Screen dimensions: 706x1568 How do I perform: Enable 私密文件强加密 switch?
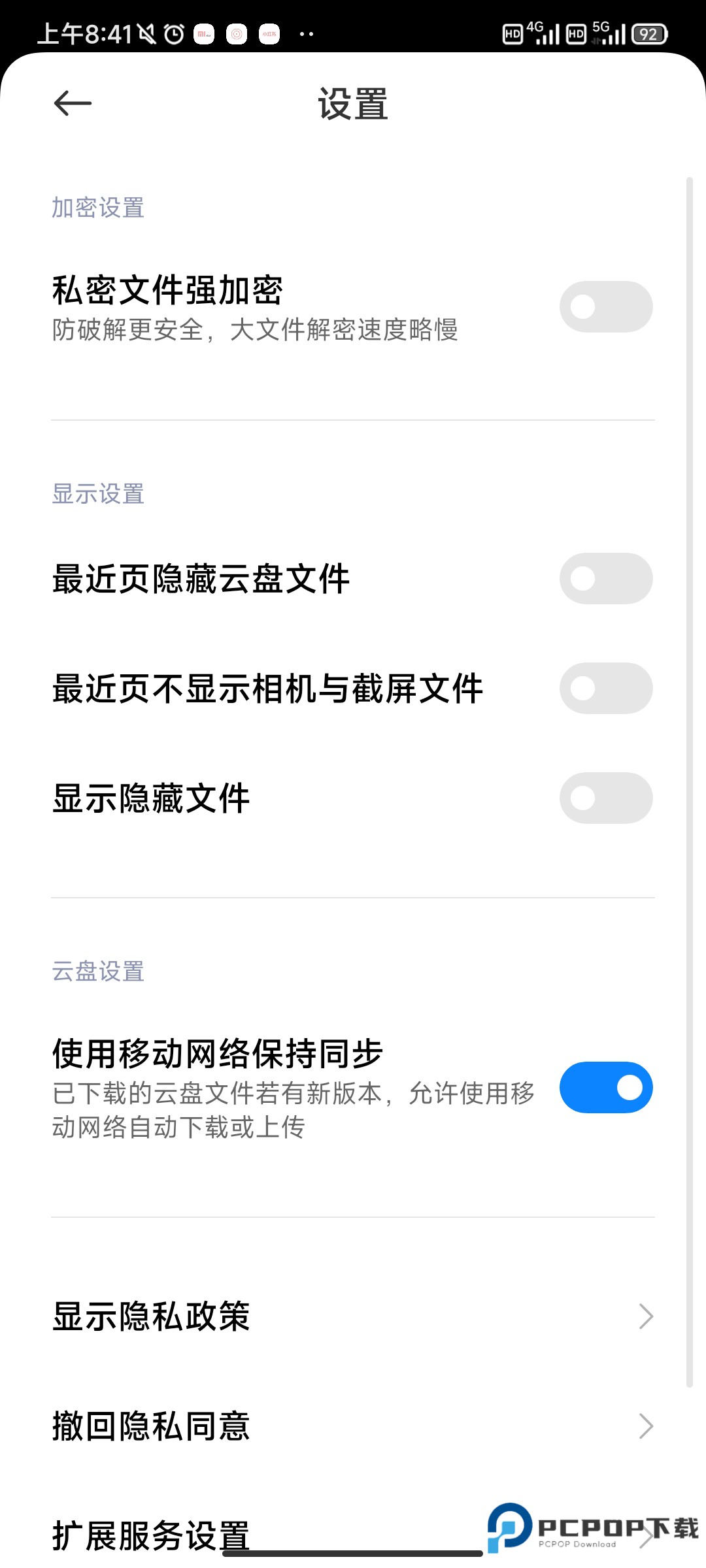click(605, 306)
